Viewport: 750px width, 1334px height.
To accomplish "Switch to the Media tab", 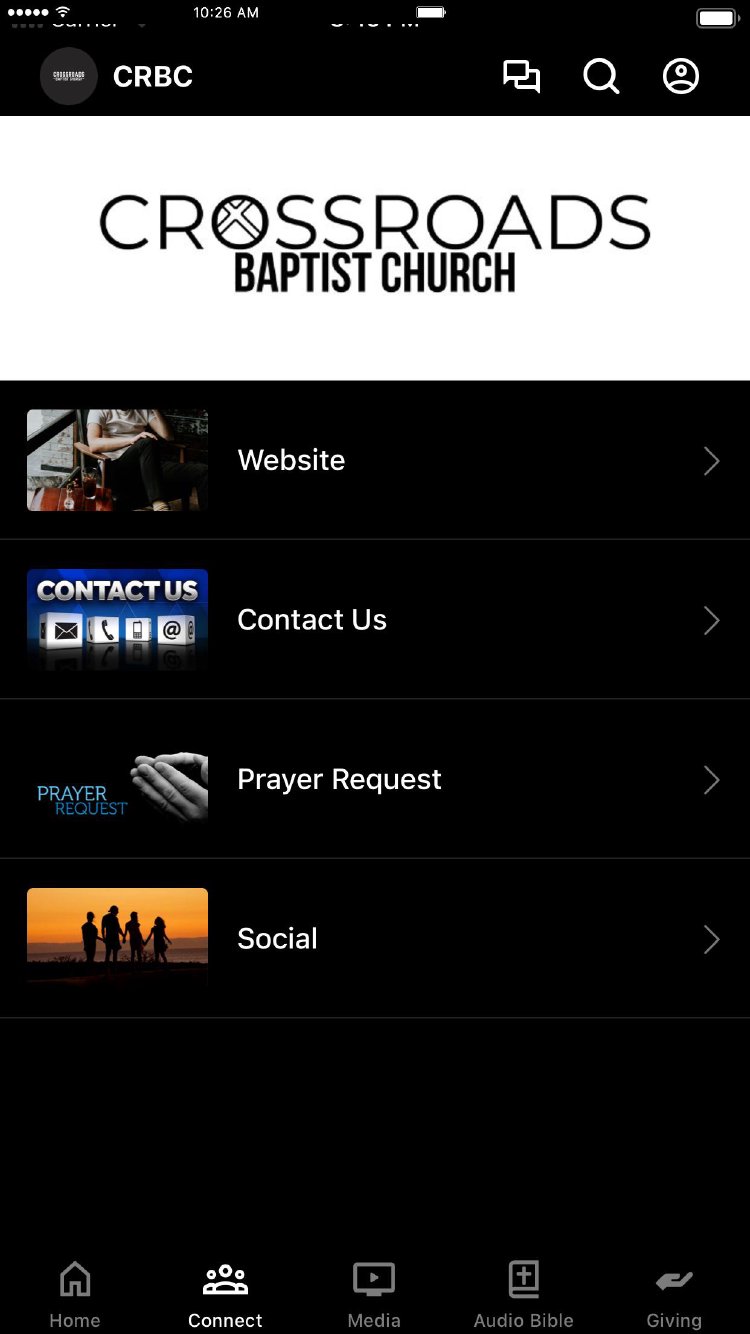I will tap(374, 1293).
